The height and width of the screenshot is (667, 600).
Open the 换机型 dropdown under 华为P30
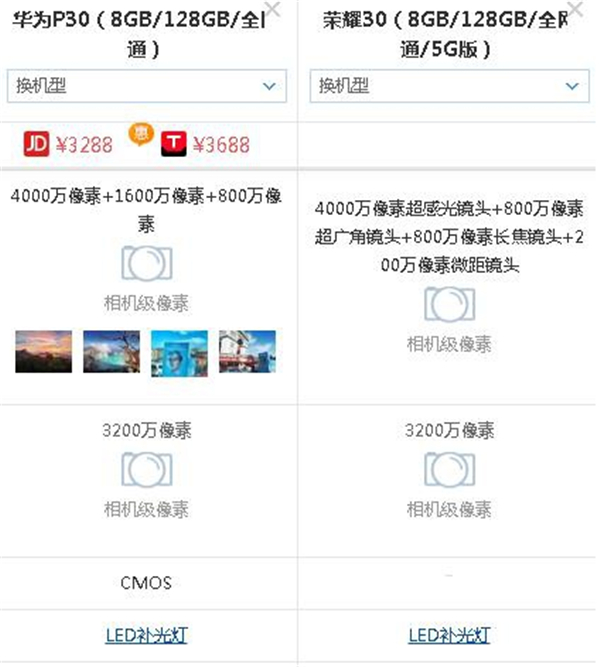[x=147, y=87]
